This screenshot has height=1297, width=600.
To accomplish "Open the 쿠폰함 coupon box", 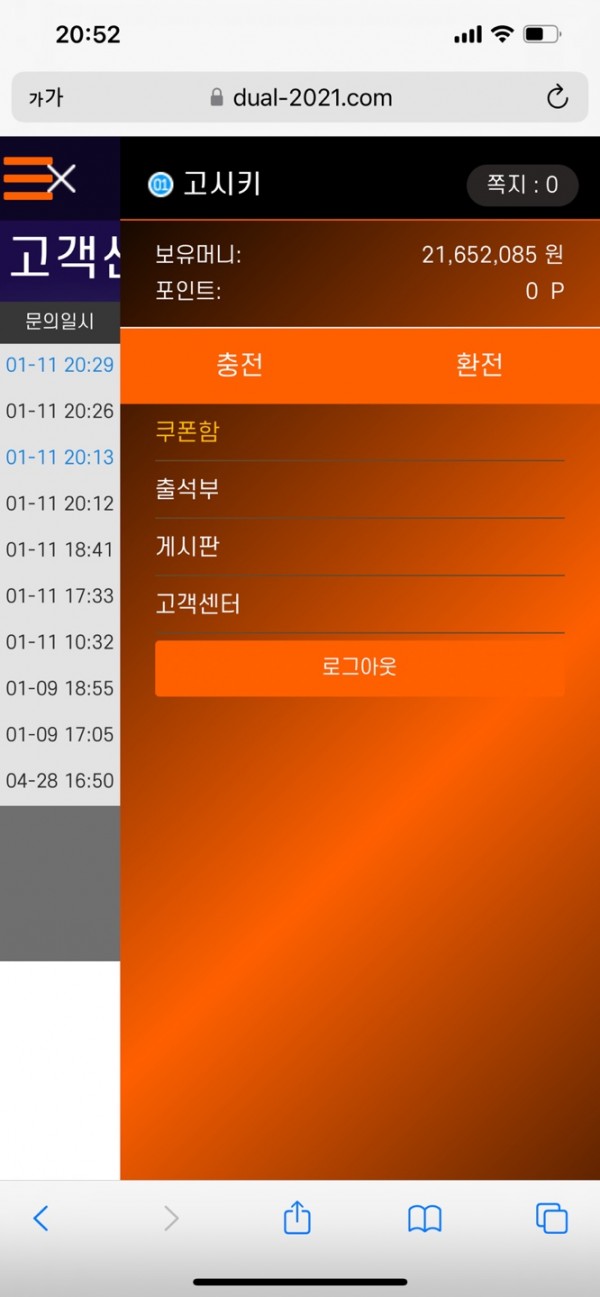I will pyautogui.click(x=188, y=432).
